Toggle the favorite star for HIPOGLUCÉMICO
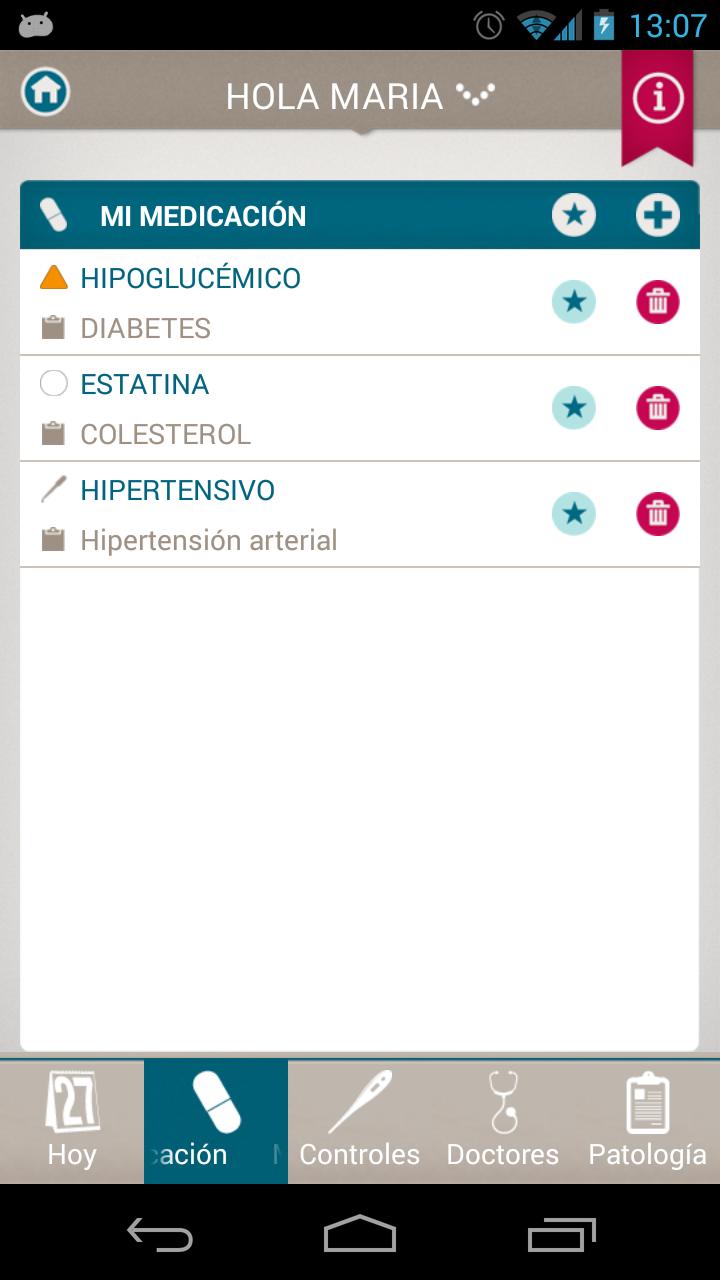The image size is (720, 1280). (x=573, y=301)
